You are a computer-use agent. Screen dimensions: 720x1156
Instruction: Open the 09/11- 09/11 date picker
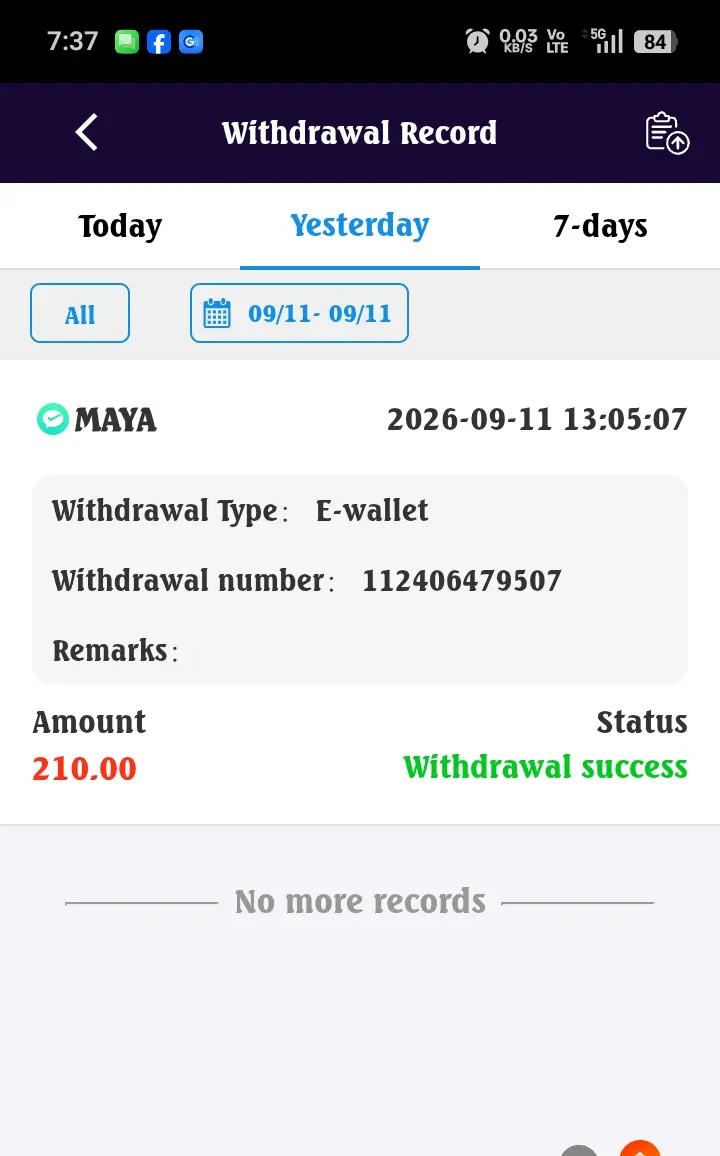tap(299, 313)
